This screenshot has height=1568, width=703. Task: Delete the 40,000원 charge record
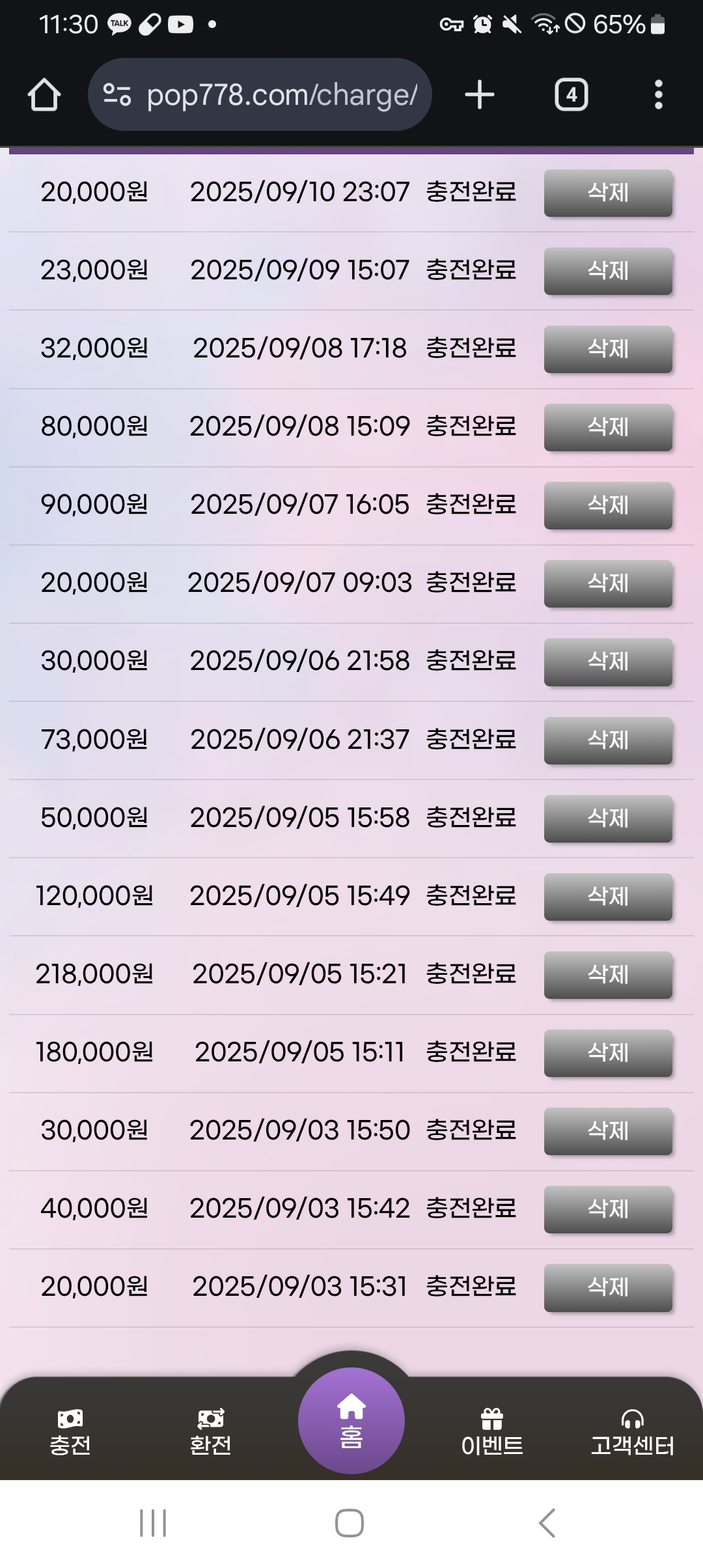point(608,1209)
